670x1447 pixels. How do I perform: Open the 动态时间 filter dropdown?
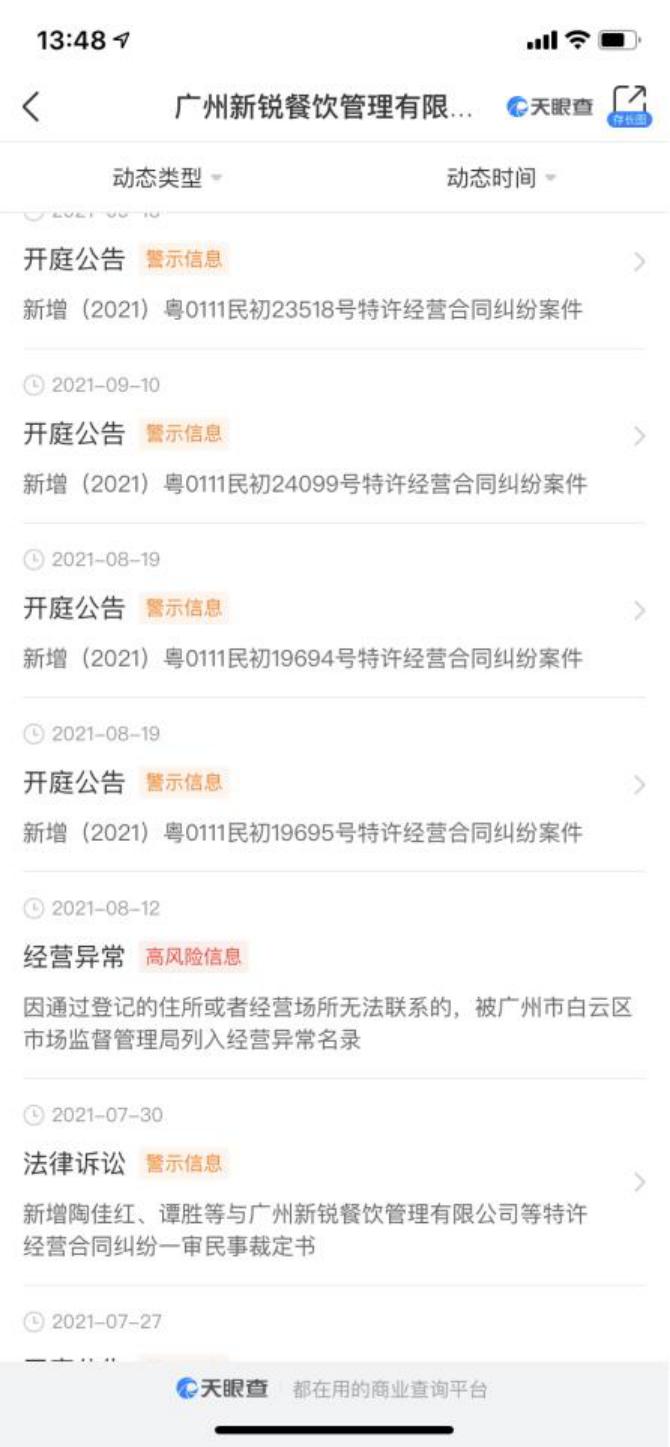pos(501,178)
